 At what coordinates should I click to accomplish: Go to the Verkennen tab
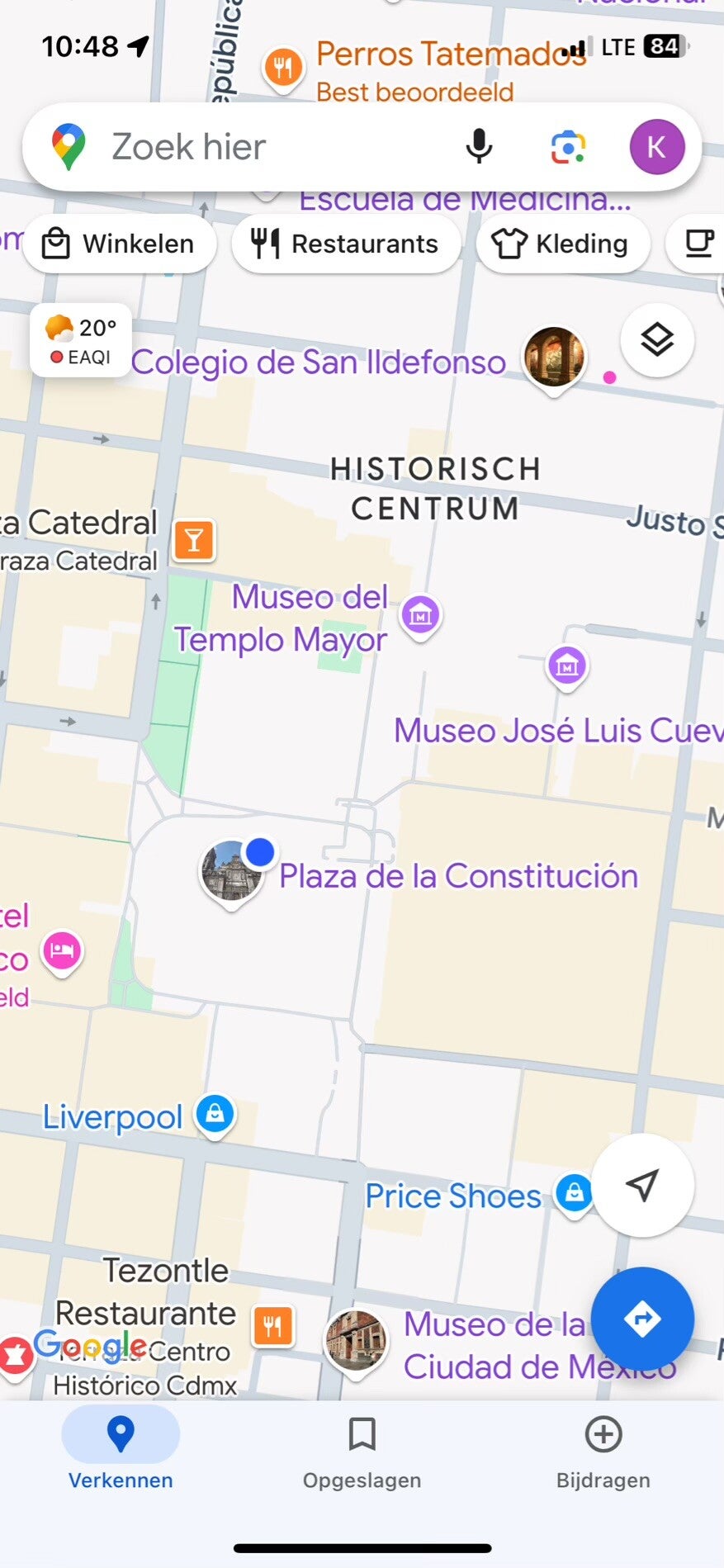121,1452
